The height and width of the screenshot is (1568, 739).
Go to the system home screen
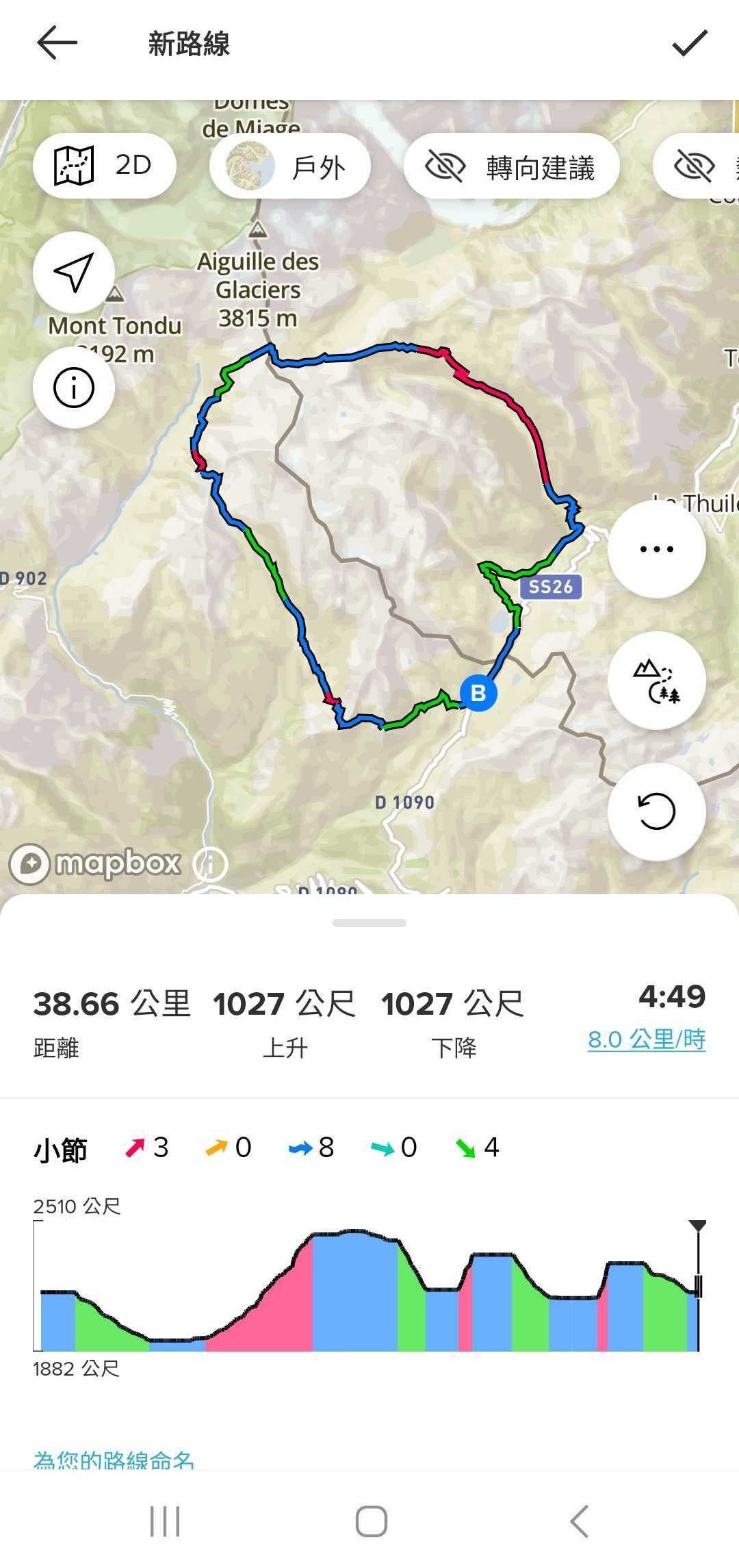tap(371, 1521)
